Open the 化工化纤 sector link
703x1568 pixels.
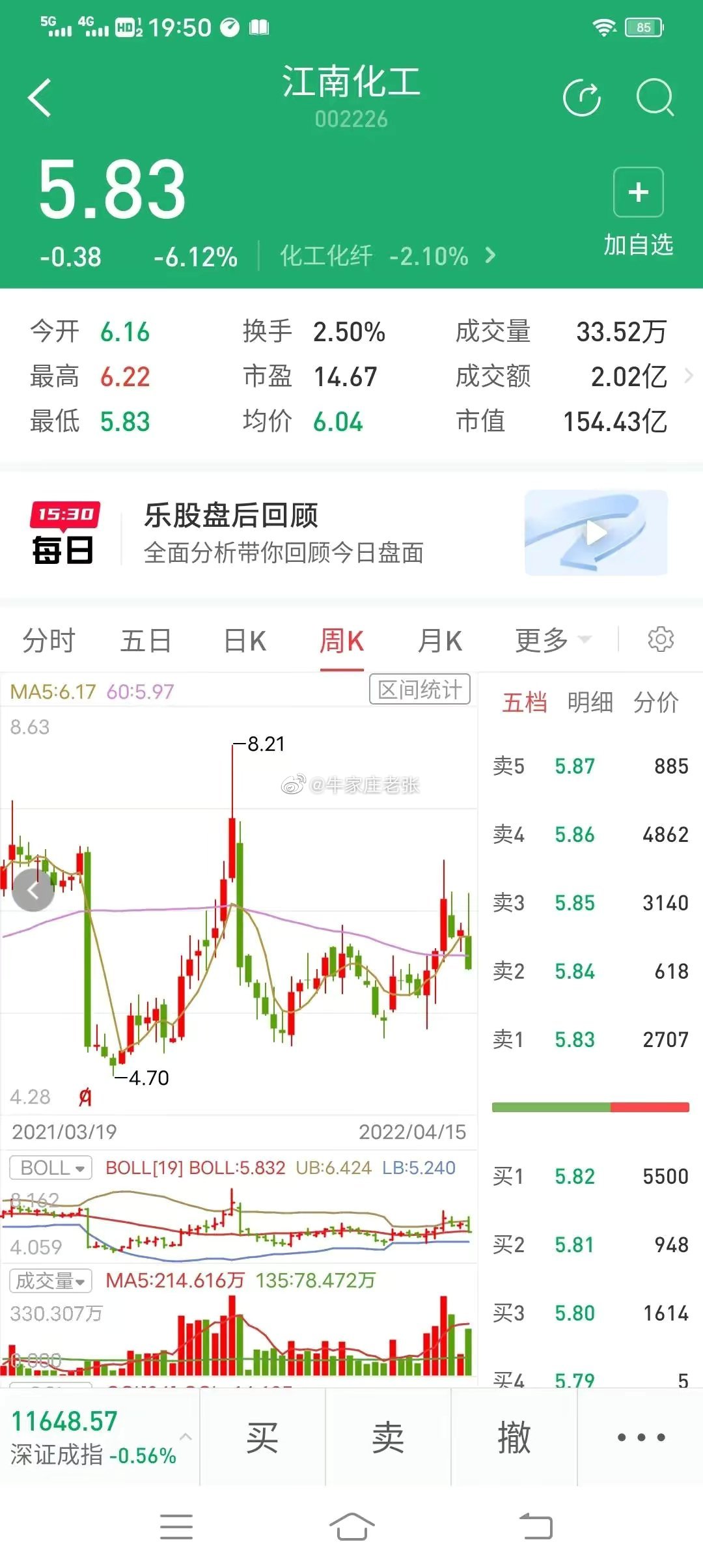pos(388,256)
